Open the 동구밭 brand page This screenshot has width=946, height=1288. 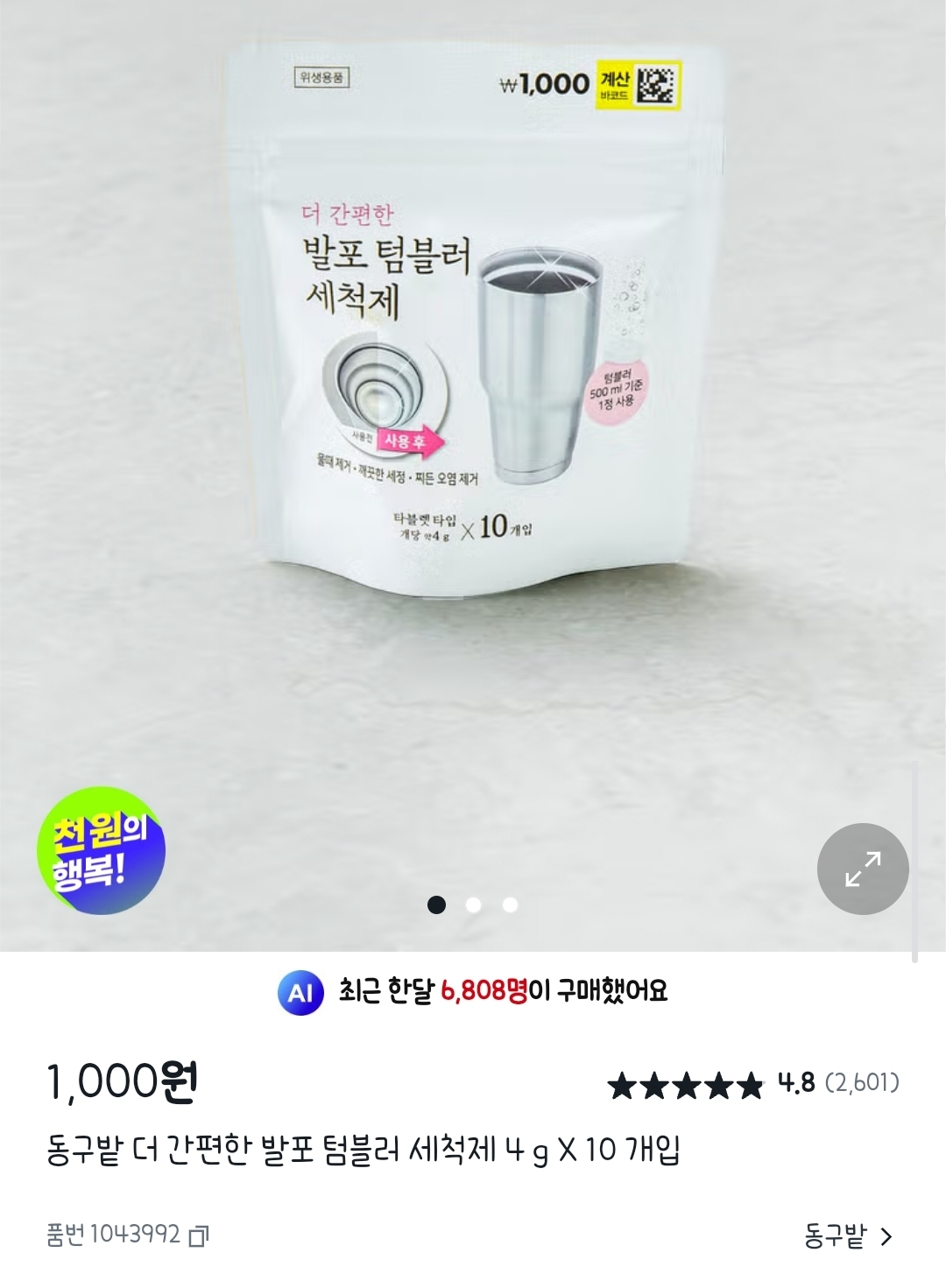click(x=847, y=1235)
